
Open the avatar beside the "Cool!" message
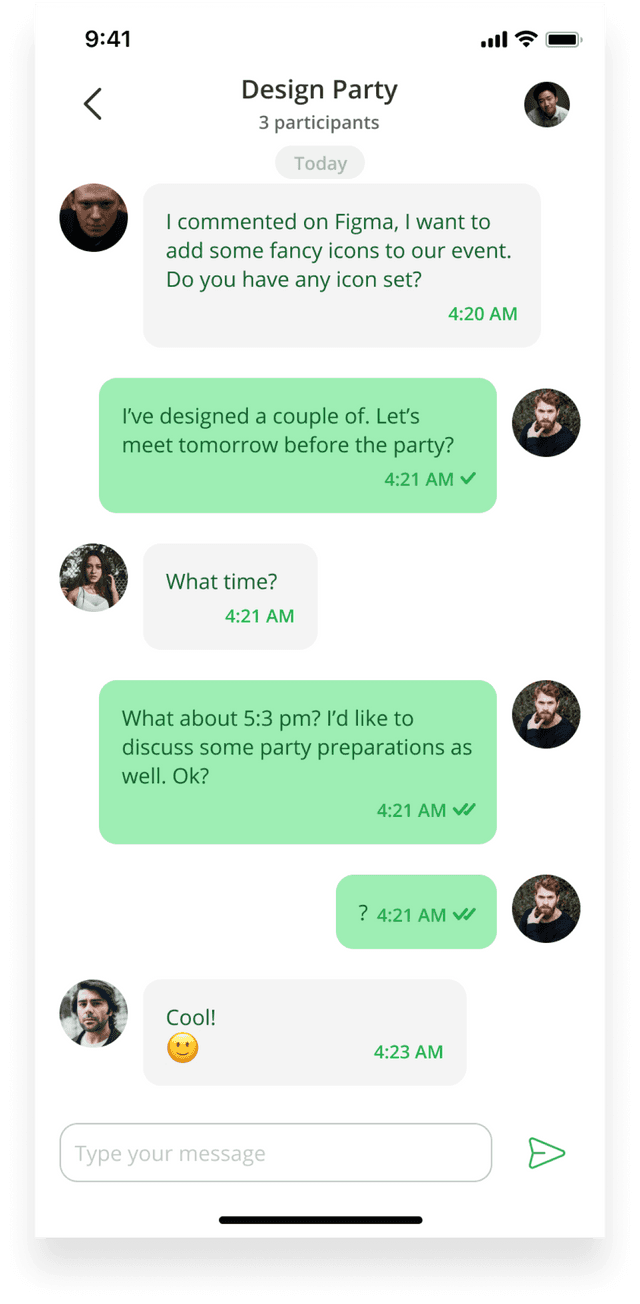(x=94, y=1013)
